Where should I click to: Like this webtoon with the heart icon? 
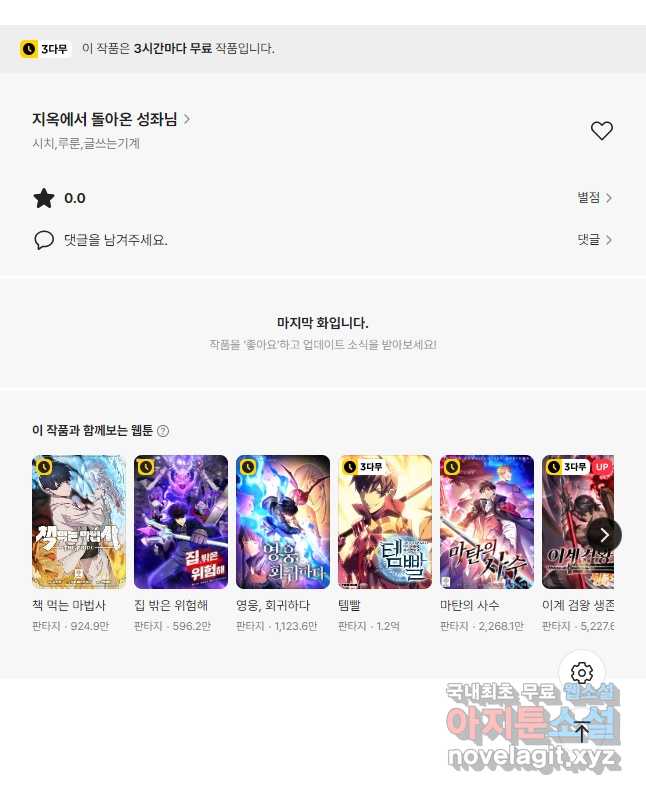(x=601, y=131)
